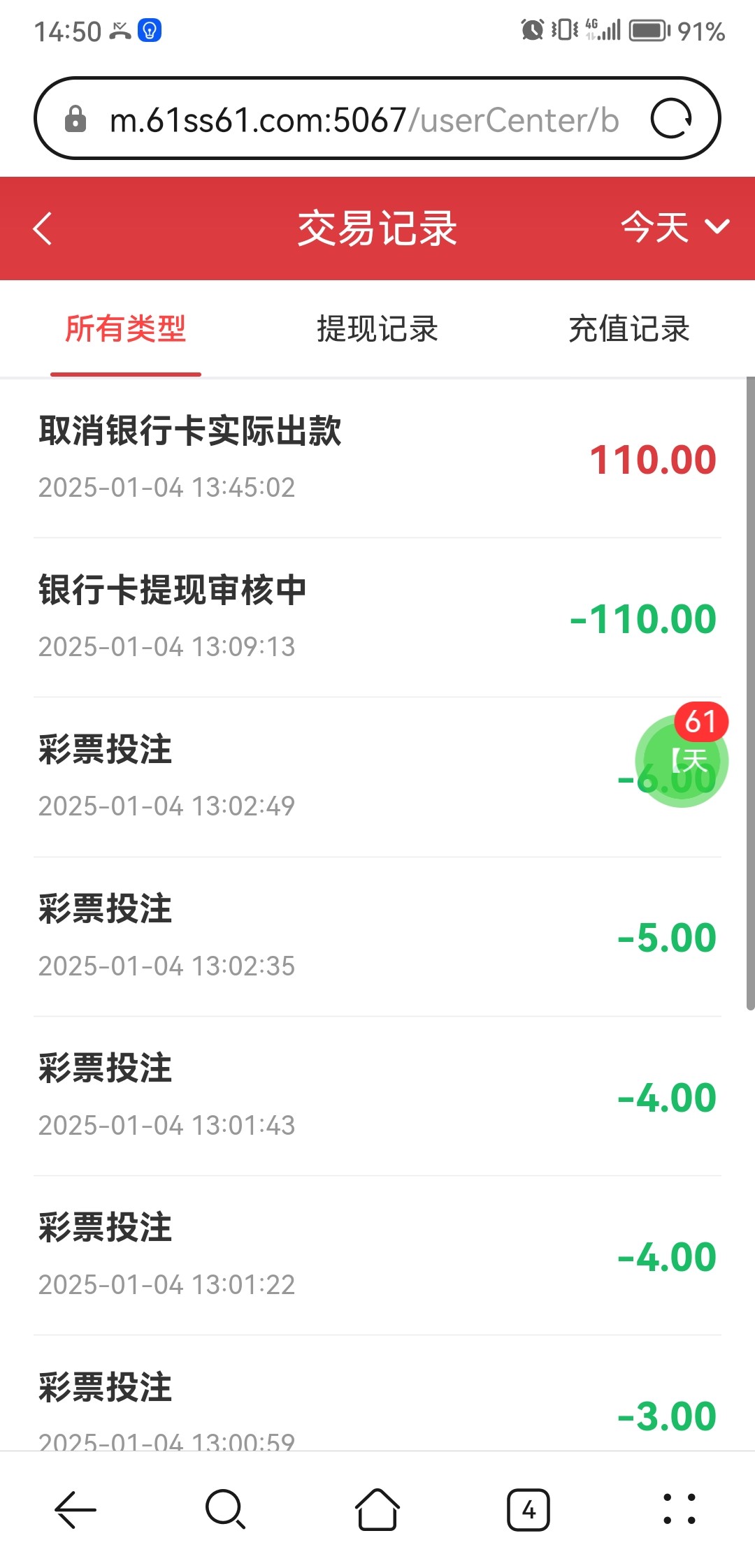755x1568 pixels.
Task: Tap the home icon in browser toolbar
Action: coord(377,1509)
